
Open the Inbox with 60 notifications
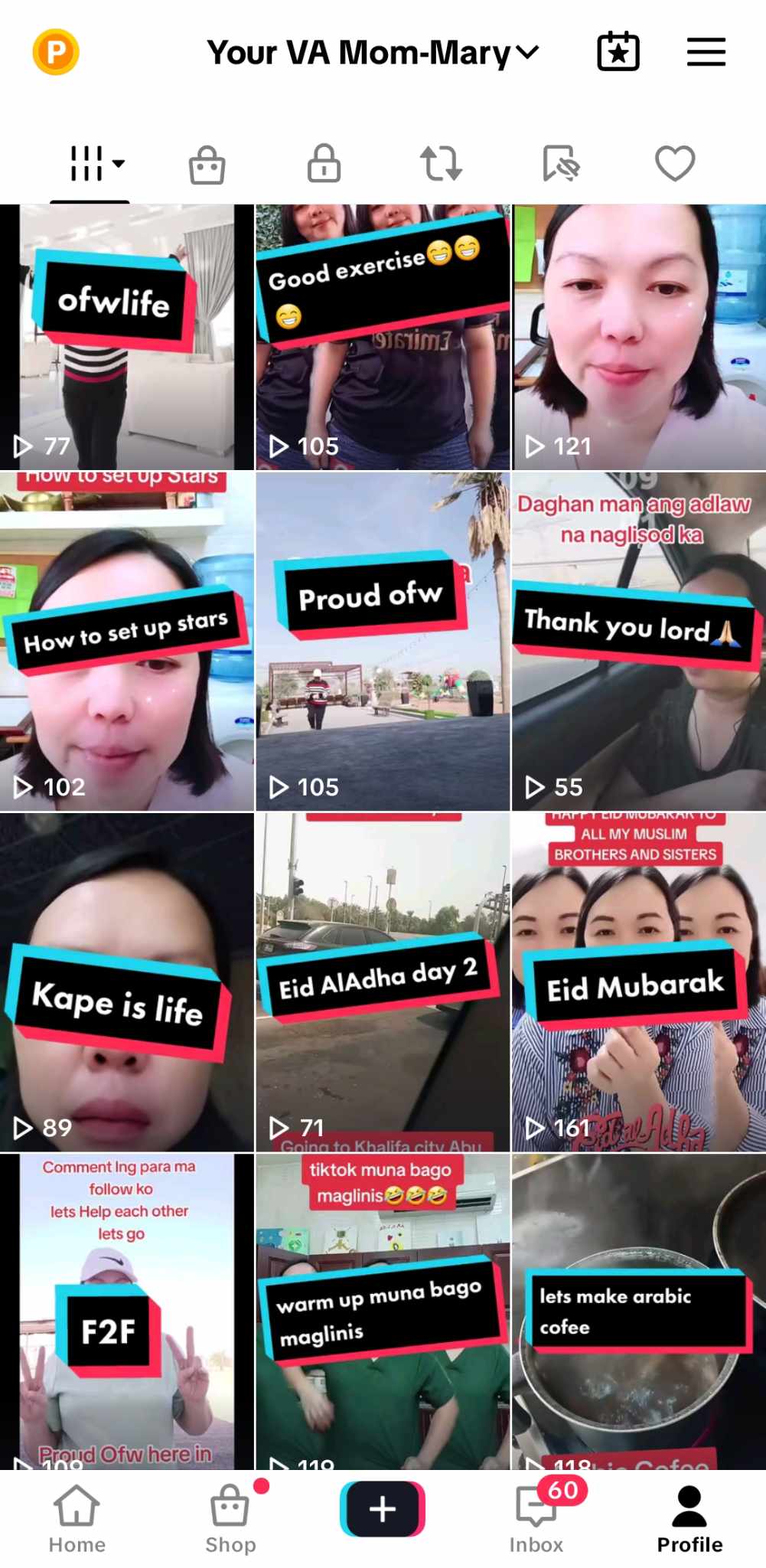click(536, 1520)
